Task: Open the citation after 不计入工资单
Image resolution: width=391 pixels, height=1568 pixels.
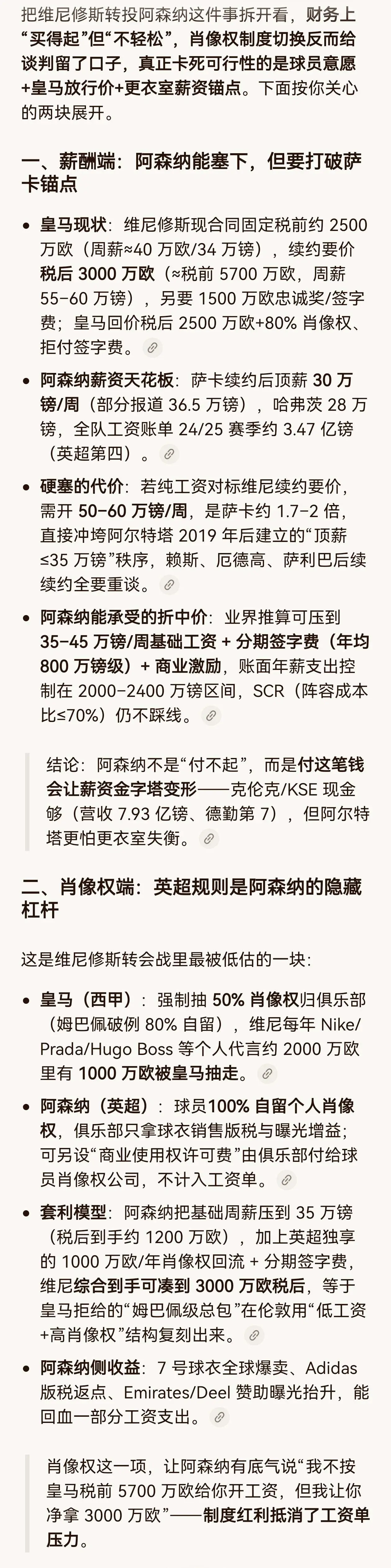Action: click(x=285, y=1180)
